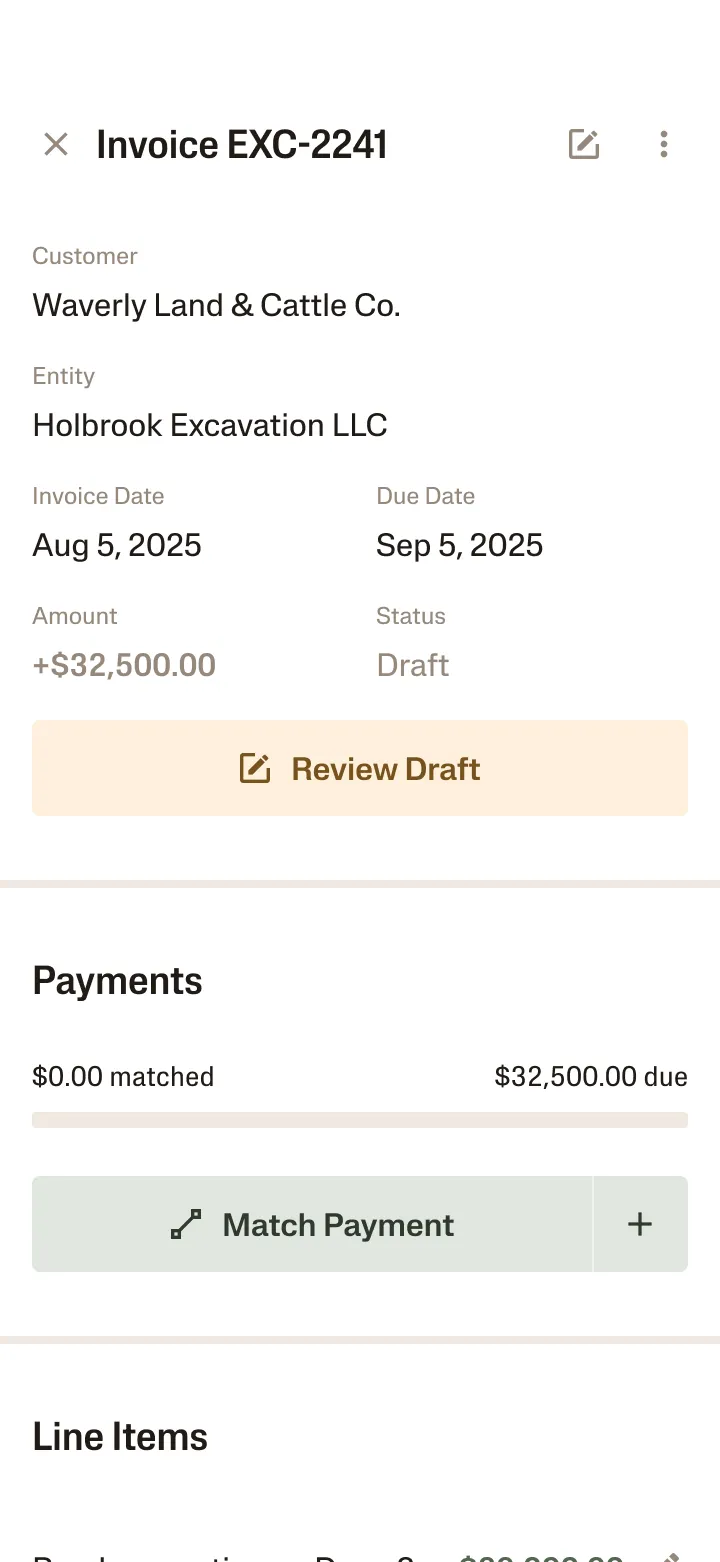This screenshot has width=720, height=1562.
Task: Open customer Waverly Land & Cattle Co.
Action: pos(216,305)
